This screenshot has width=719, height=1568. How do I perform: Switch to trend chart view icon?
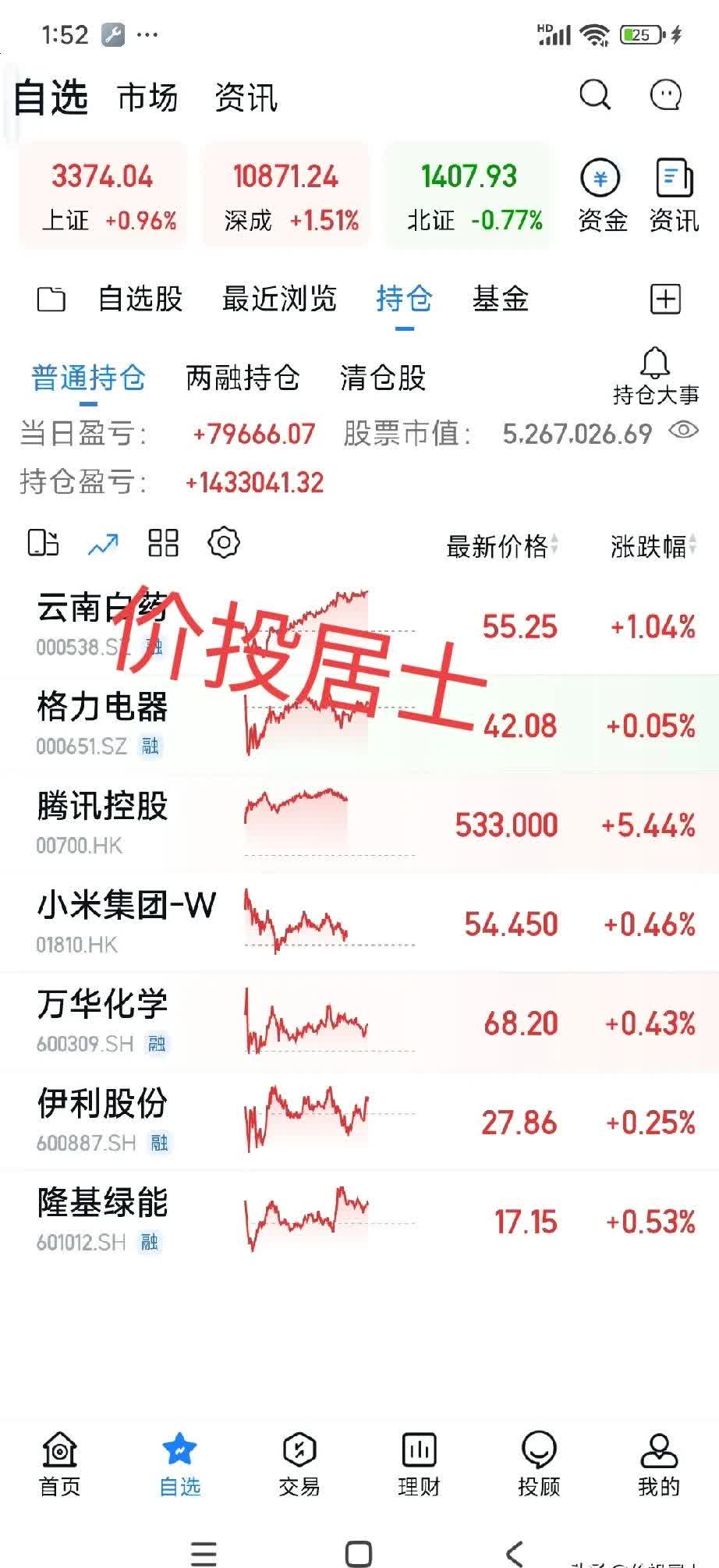102,543
